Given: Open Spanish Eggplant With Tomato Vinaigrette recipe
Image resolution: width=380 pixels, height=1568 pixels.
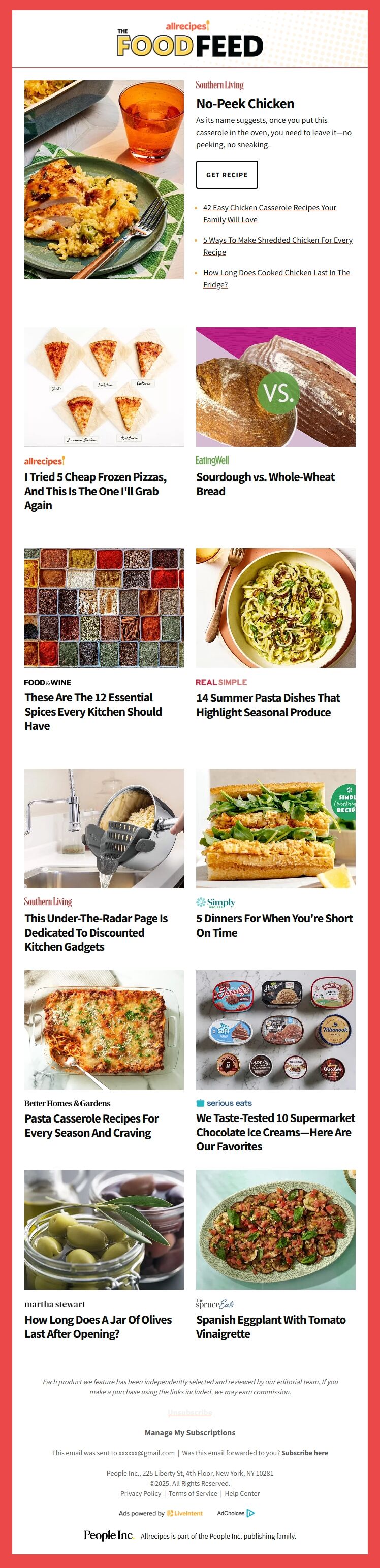Looking at the screenshot, I should 270,1327.
